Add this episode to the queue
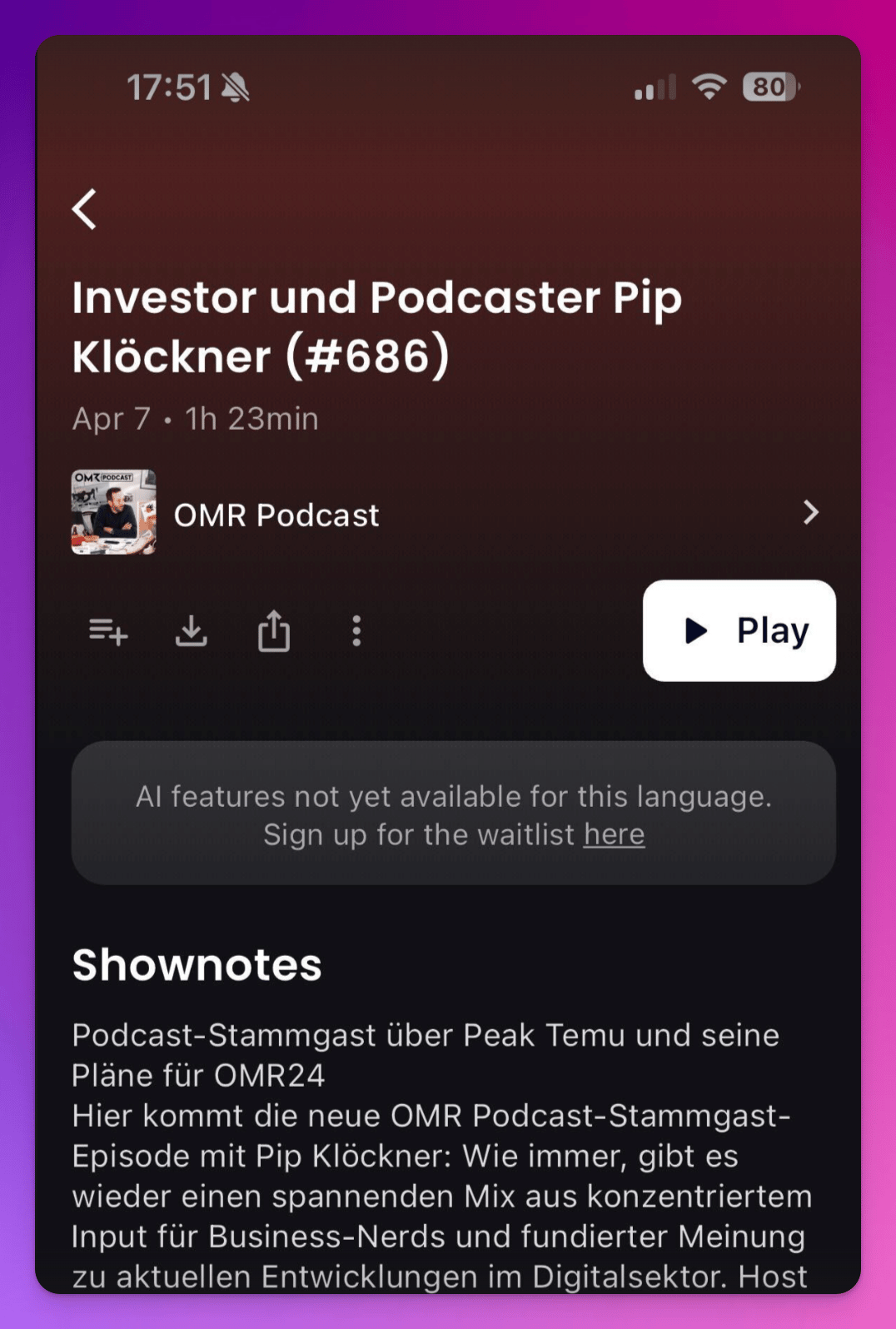This screenshot has width=896, height=1329. 108,632
